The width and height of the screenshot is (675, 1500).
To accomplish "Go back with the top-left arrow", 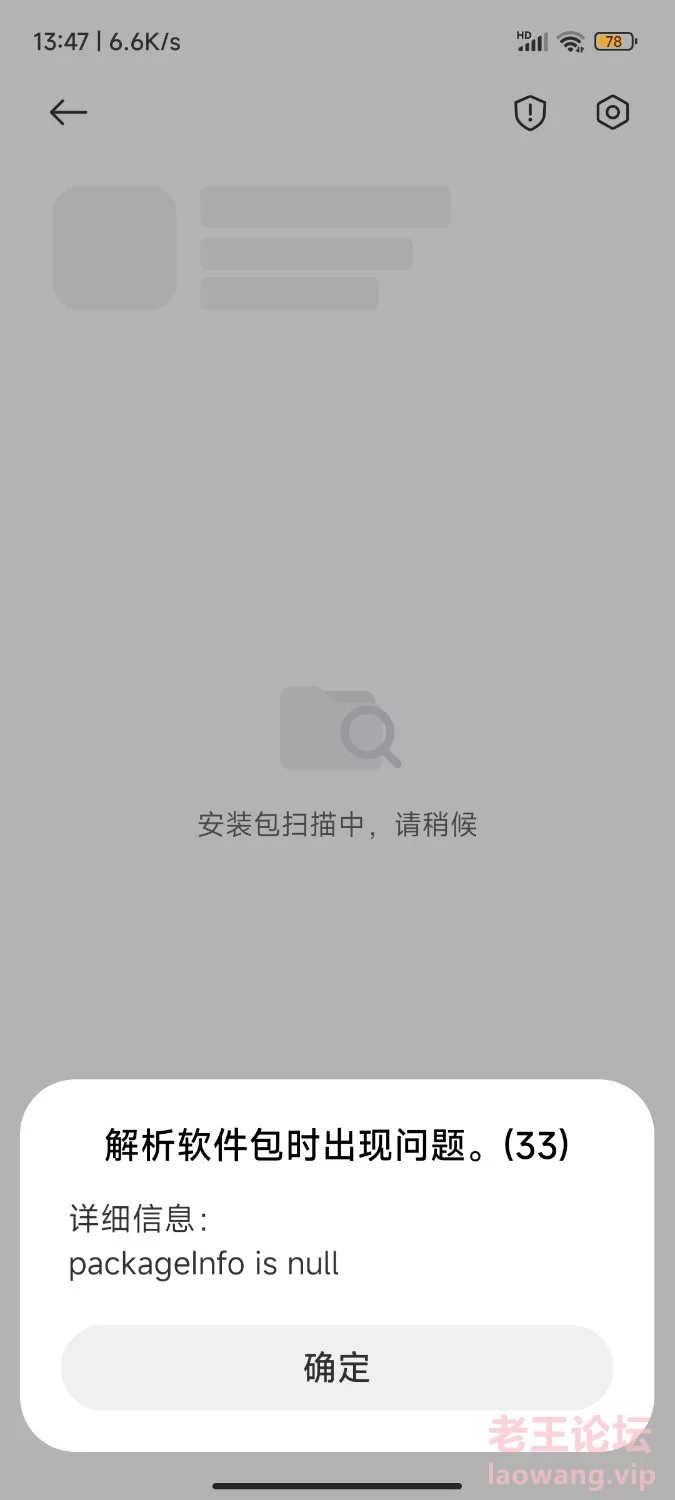I will 69,113.
